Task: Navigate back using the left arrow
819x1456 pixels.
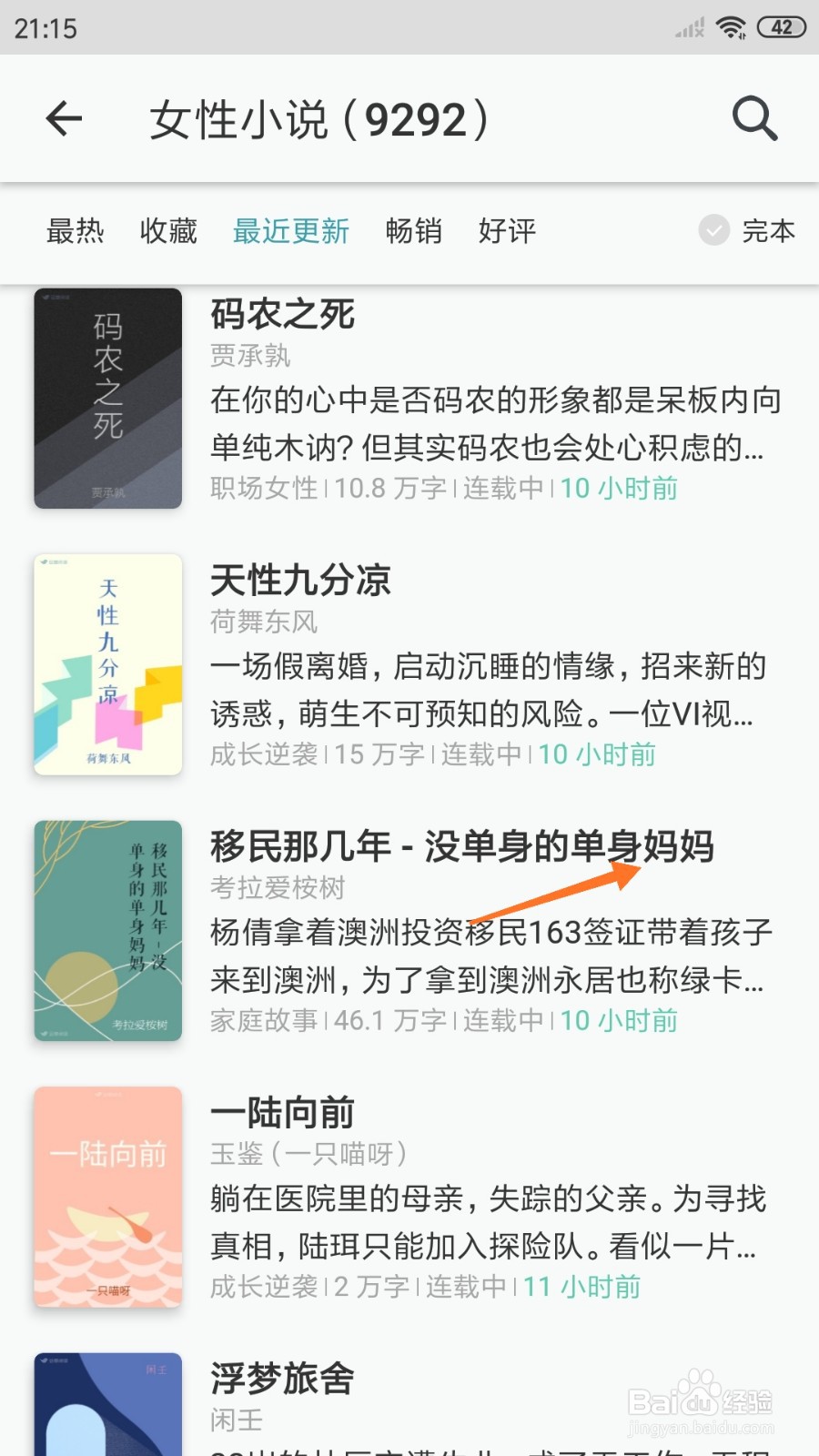Action: (64, 118)
